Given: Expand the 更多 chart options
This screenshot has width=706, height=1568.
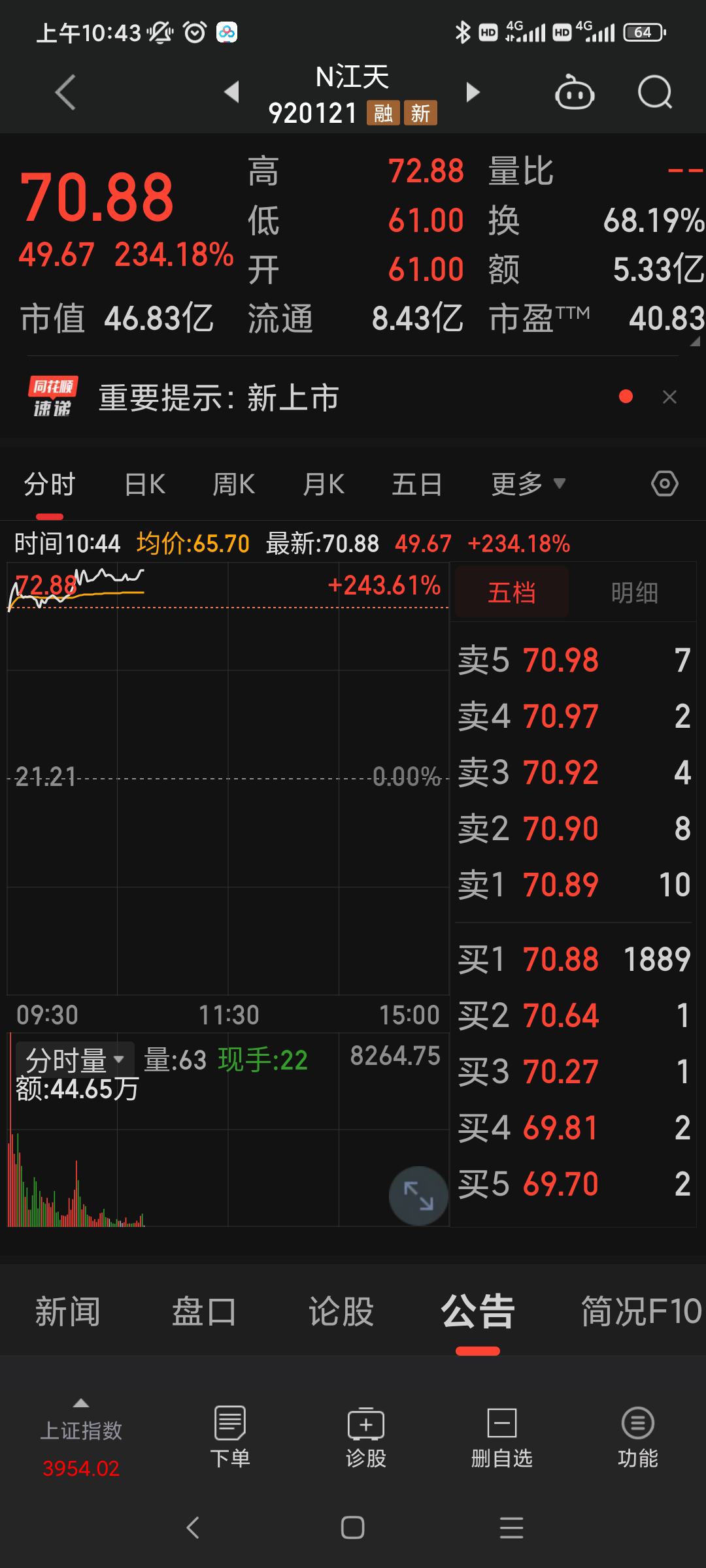Looking at the screenshot, I should point(528,485).
